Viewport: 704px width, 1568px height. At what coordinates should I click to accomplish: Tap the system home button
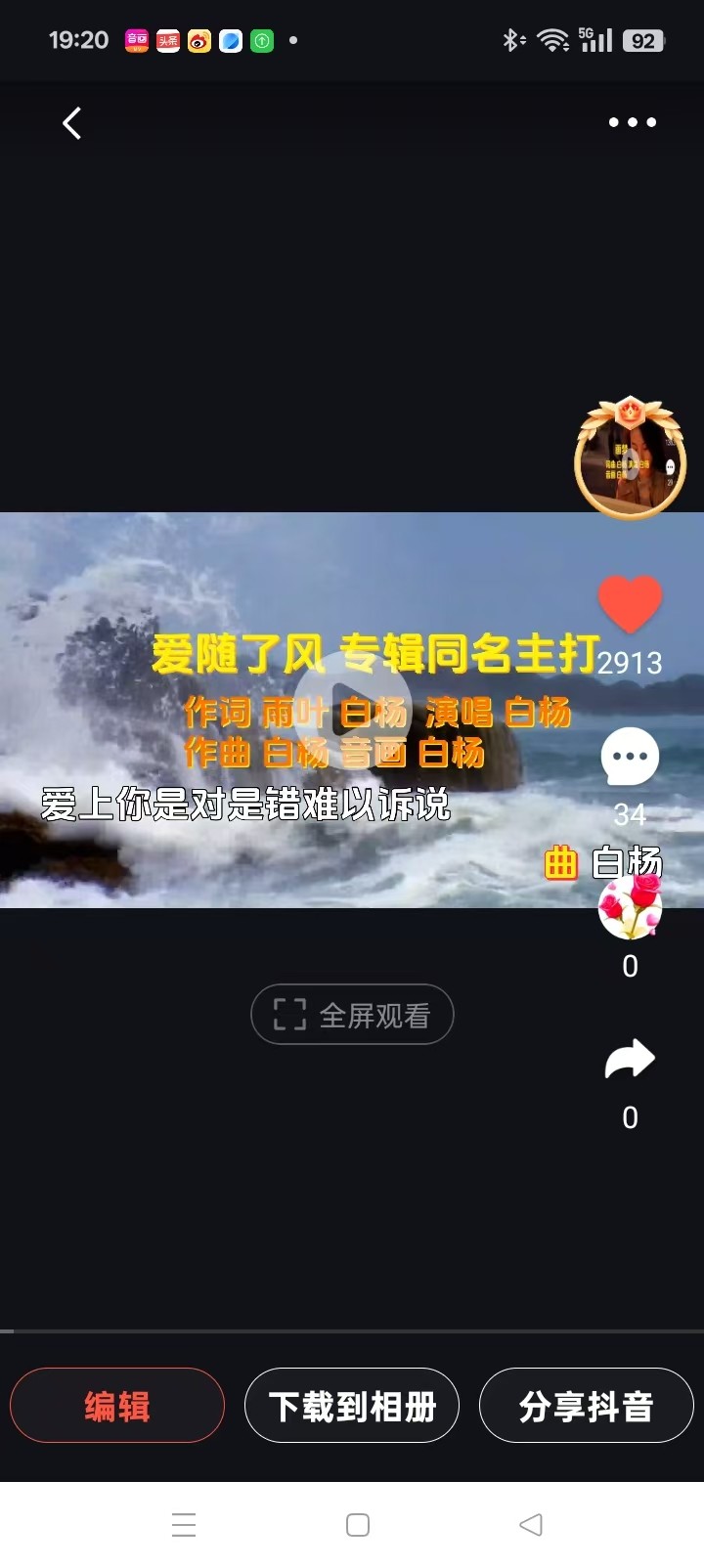point(358,1525)
